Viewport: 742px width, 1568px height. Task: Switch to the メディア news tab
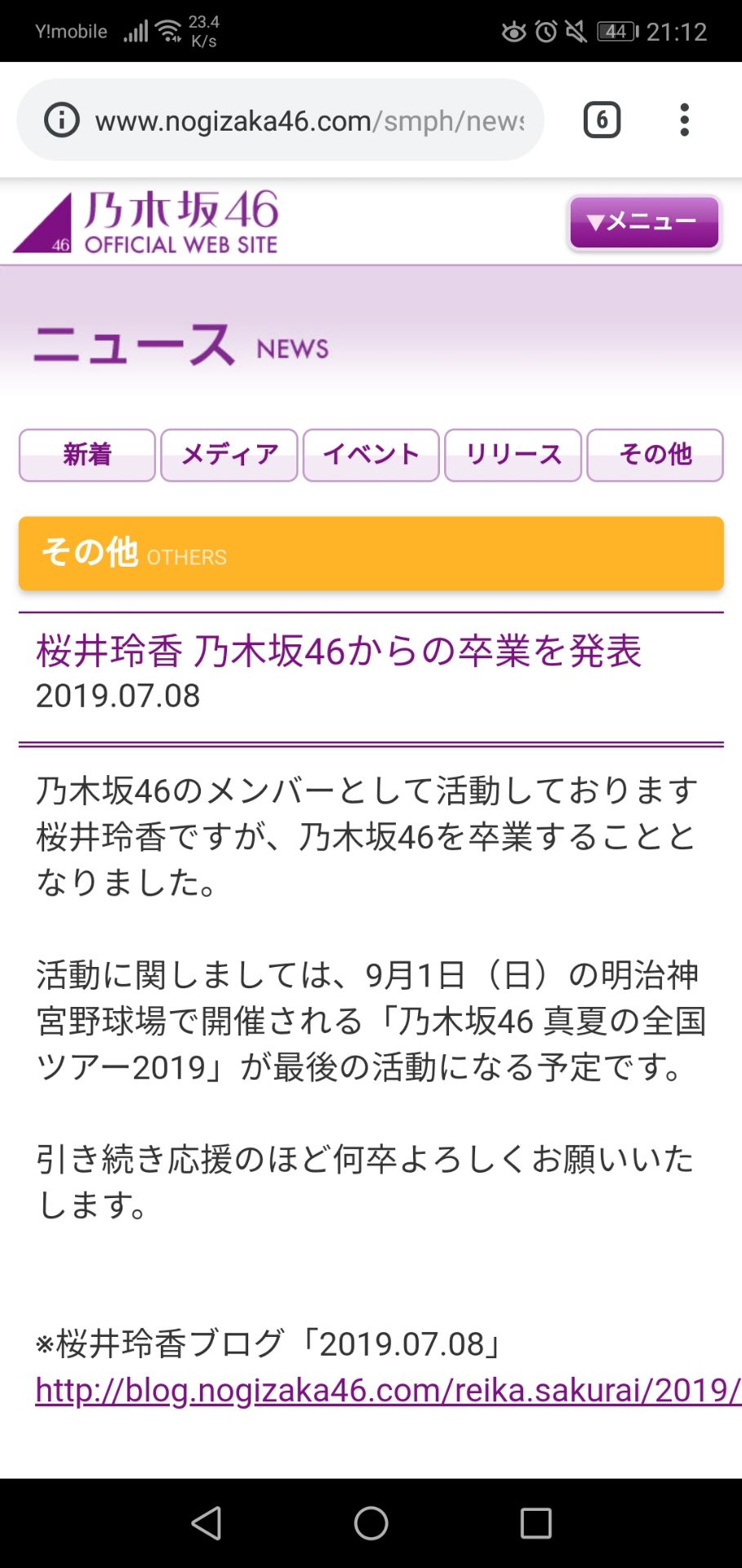229,455
